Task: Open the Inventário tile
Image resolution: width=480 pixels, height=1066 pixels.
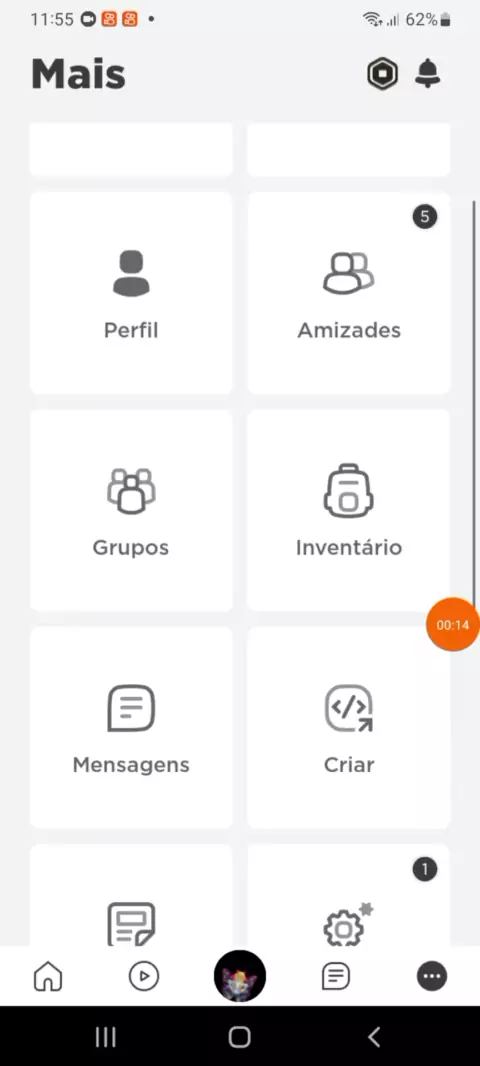Action: pyautogui.click(x=349, y=511)
